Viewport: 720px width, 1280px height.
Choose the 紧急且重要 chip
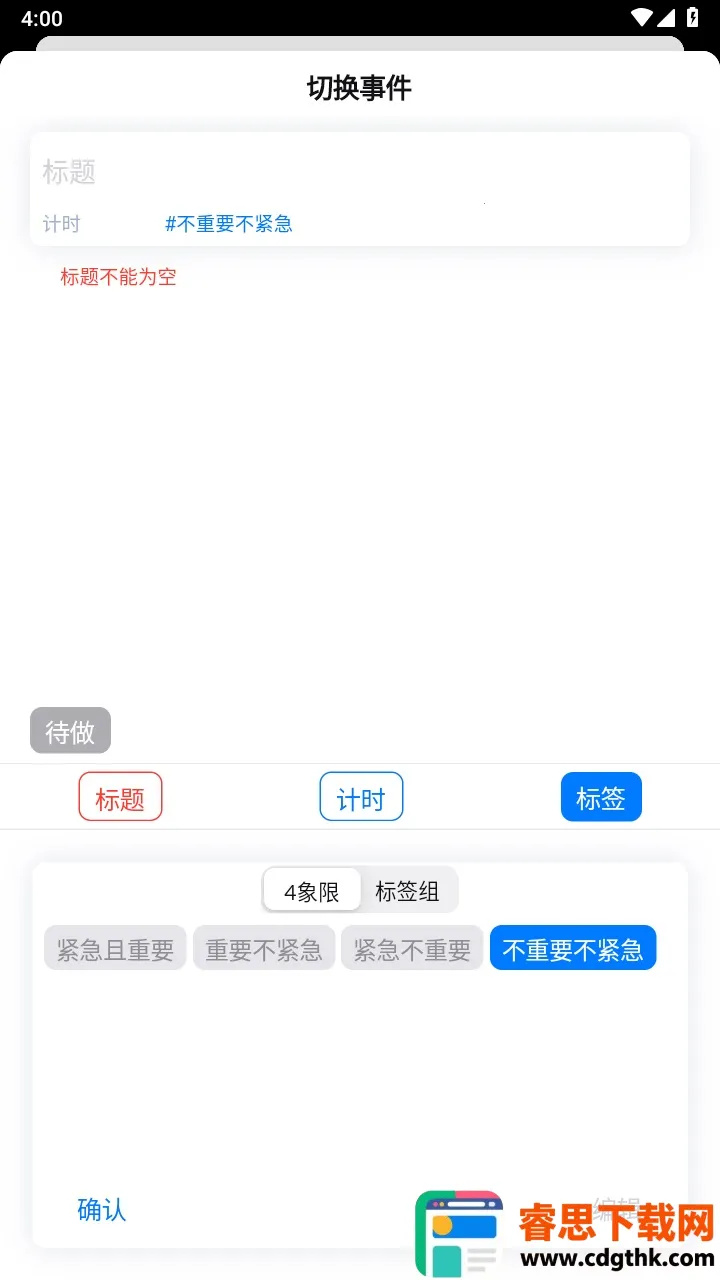pos(115,949)
